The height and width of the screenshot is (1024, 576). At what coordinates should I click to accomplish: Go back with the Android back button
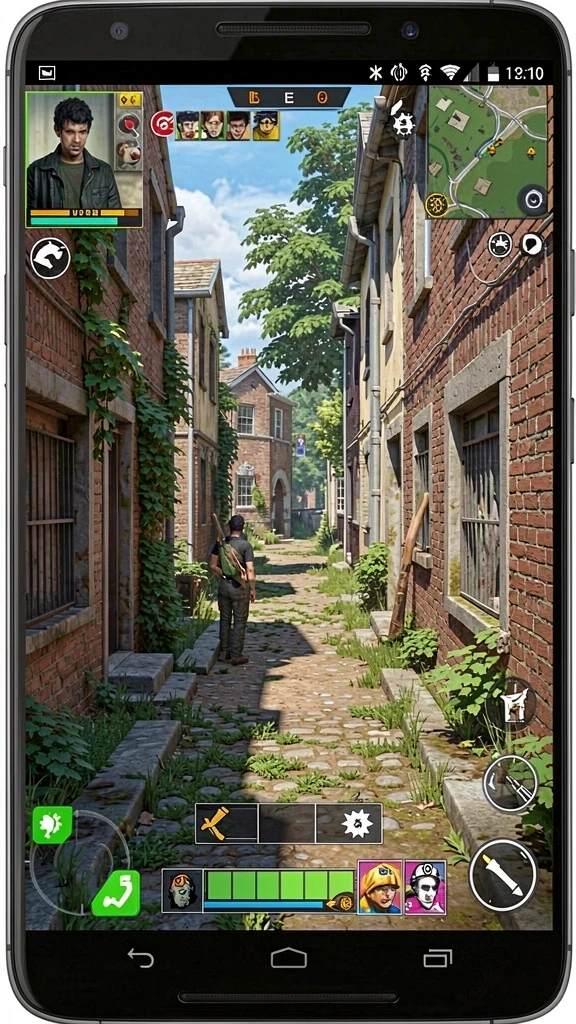click(140, 958)
